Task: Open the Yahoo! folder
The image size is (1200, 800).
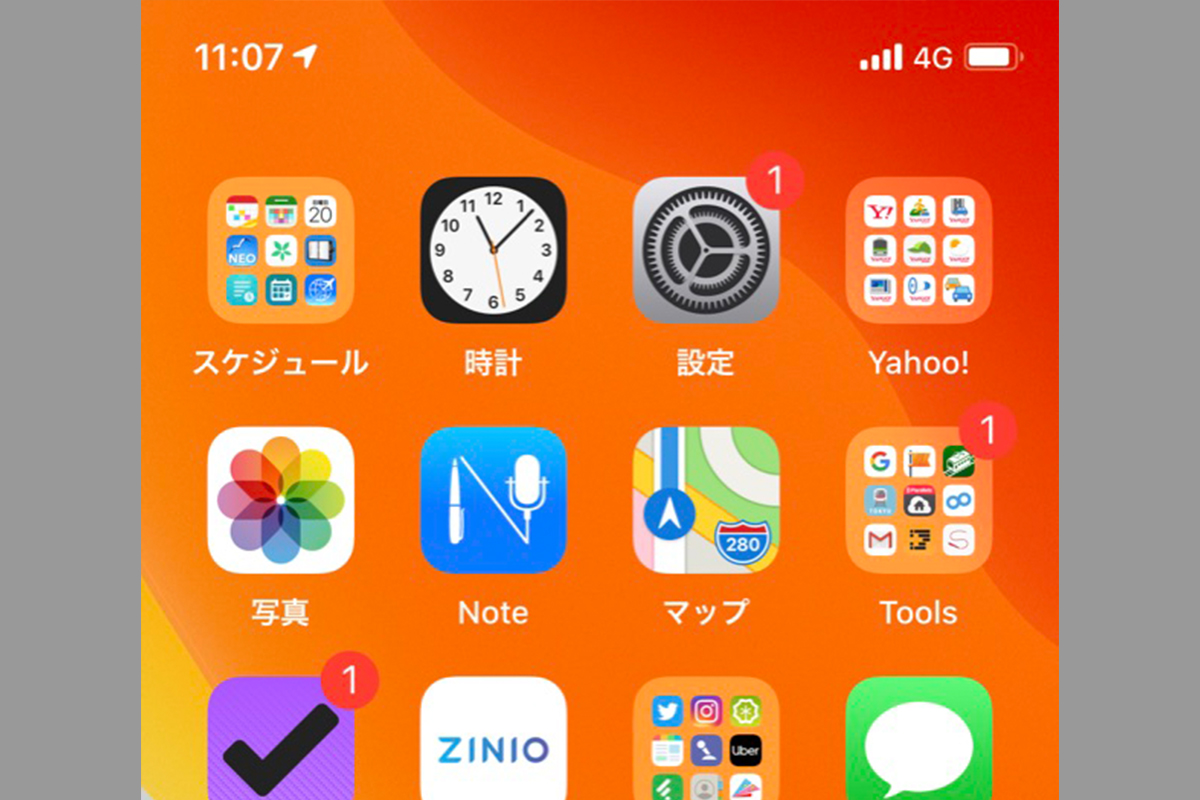Action: [918, 250]
